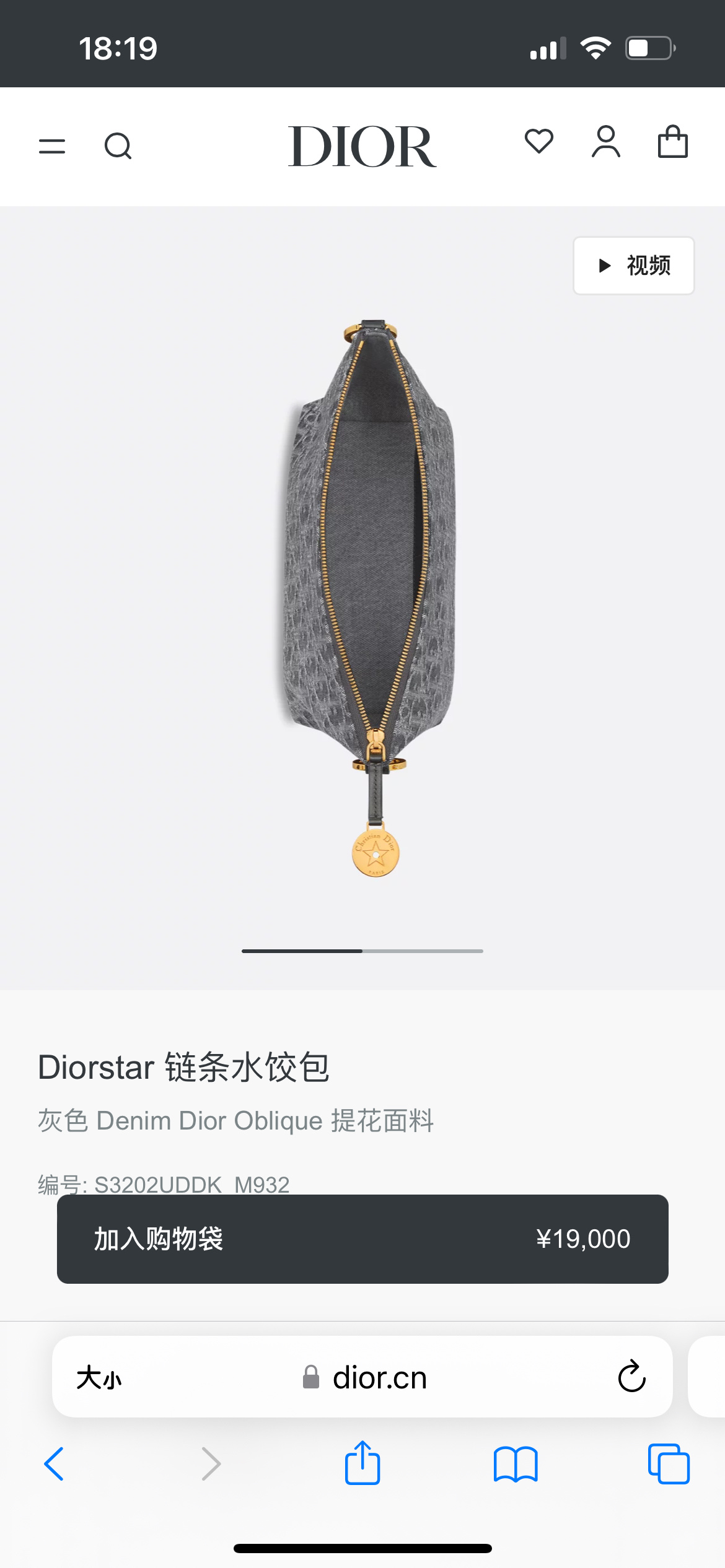The height and width of the screenshot is (1568, 725).
Task: Open the shopping bag icon
Action: pos(672,142)
